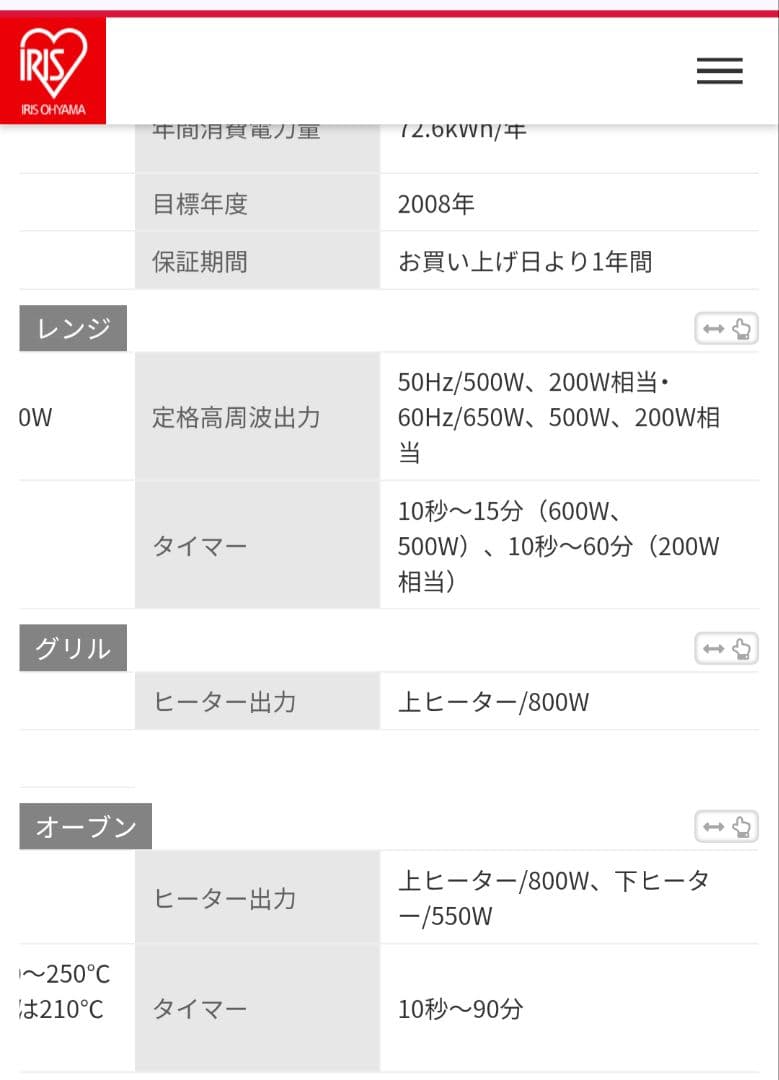This screenshot has height=1080, width=779.
Task: Open the hamburger navigation menu
Action: pyautogui.click(x=719, y=71)
